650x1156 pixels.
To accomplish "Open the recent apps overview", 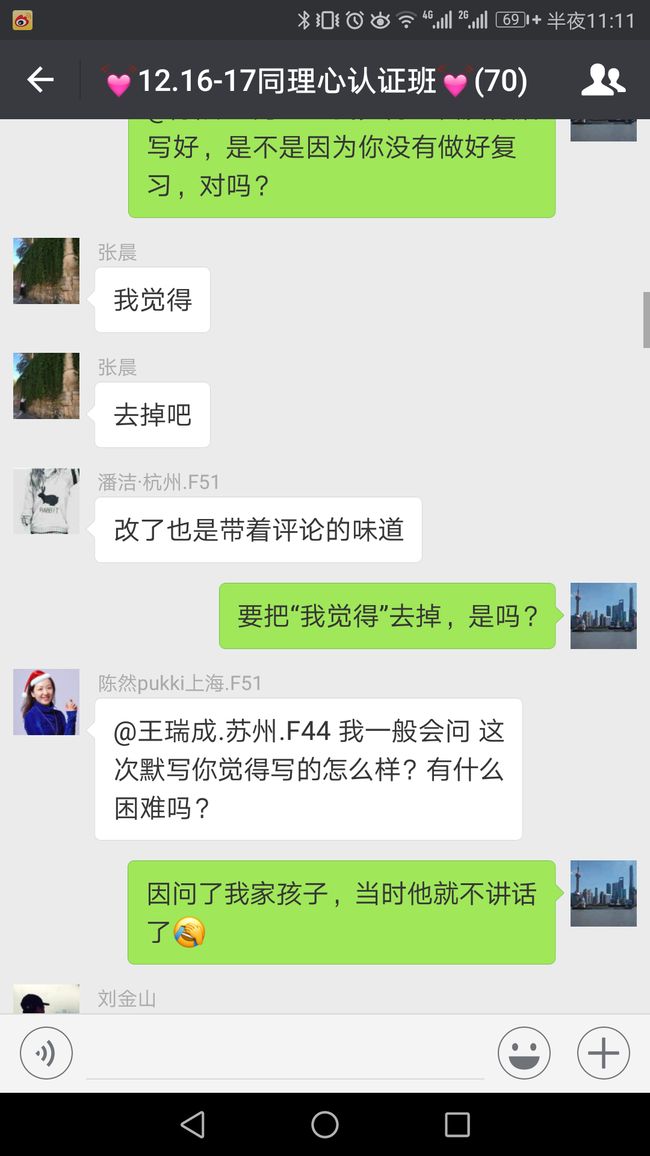I will click(x=457, y=1124).
